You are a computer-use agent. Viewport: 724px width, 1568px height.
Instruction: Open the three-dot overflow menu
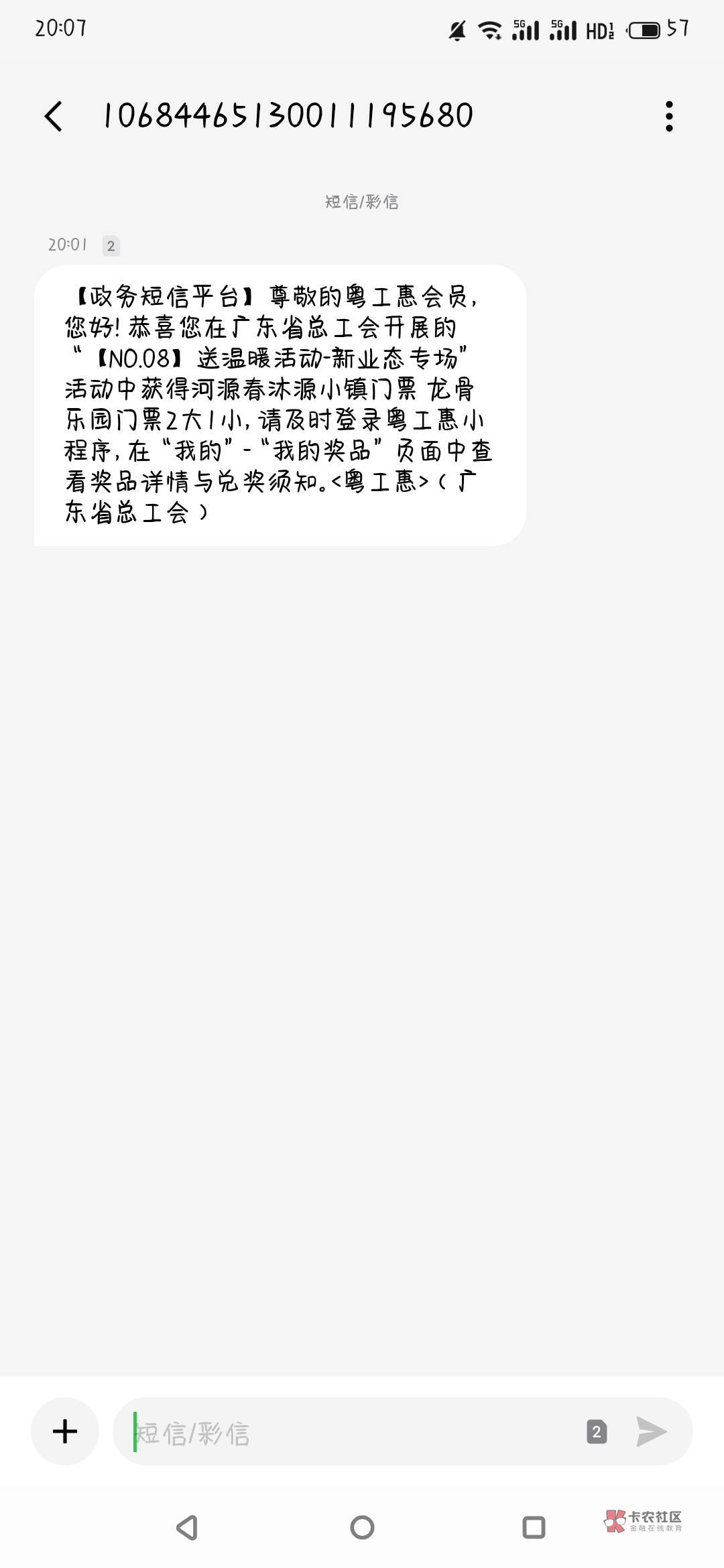click(x=668, y=116)
